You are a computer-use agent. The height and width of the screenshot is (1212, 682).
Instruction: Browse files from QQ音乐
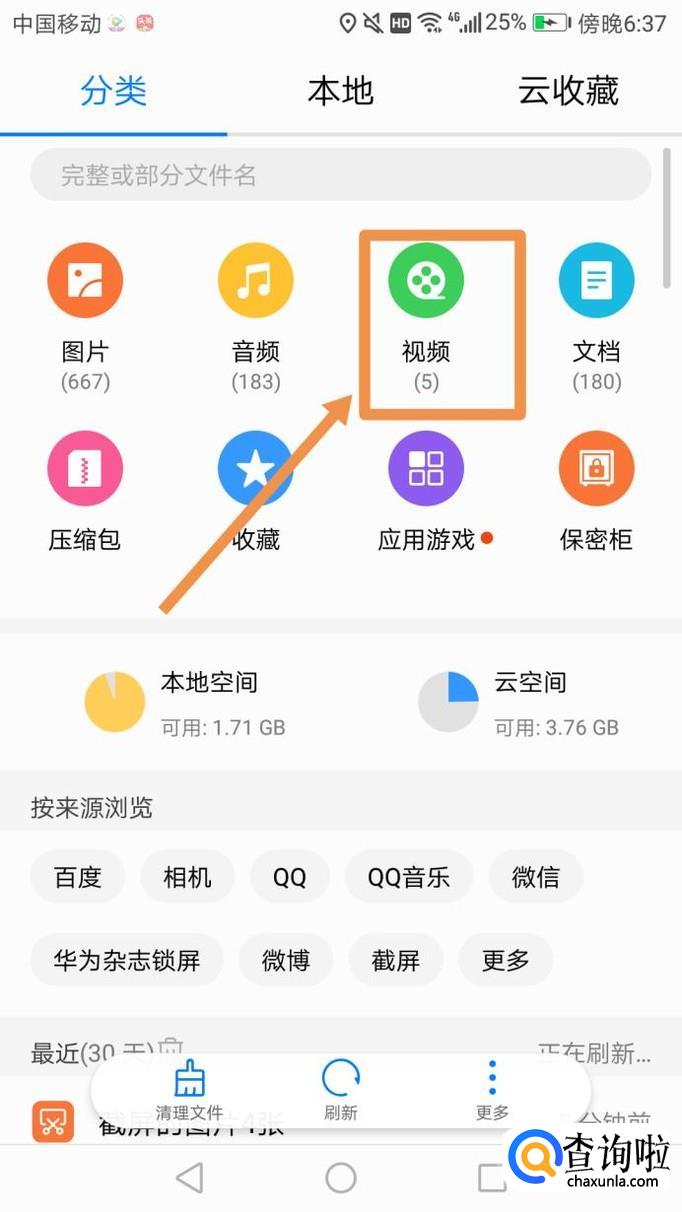click(x=409, y=877)
